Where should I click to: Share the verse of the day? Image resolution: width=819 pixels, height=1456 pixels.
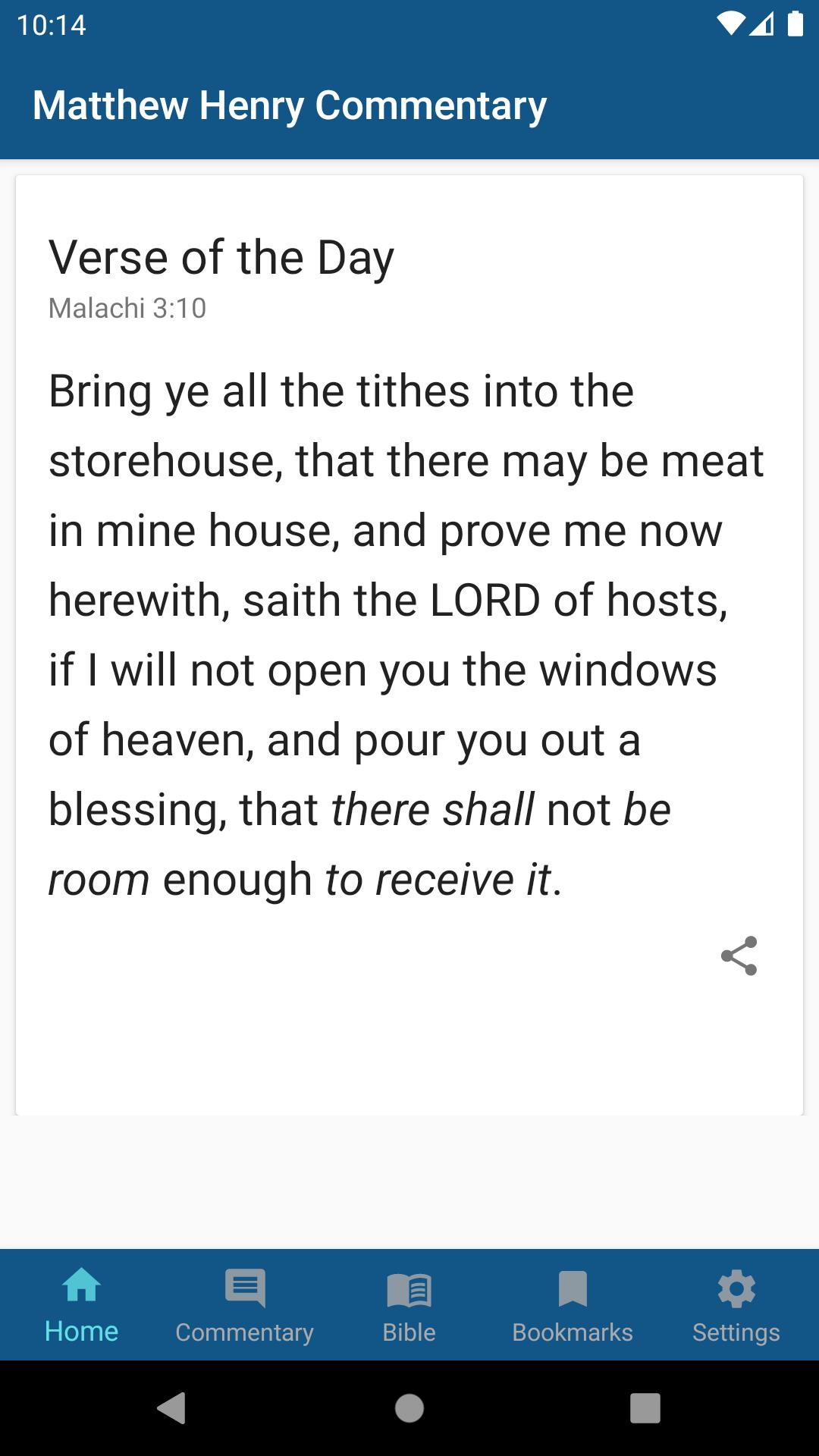click(x=739, y=955)
